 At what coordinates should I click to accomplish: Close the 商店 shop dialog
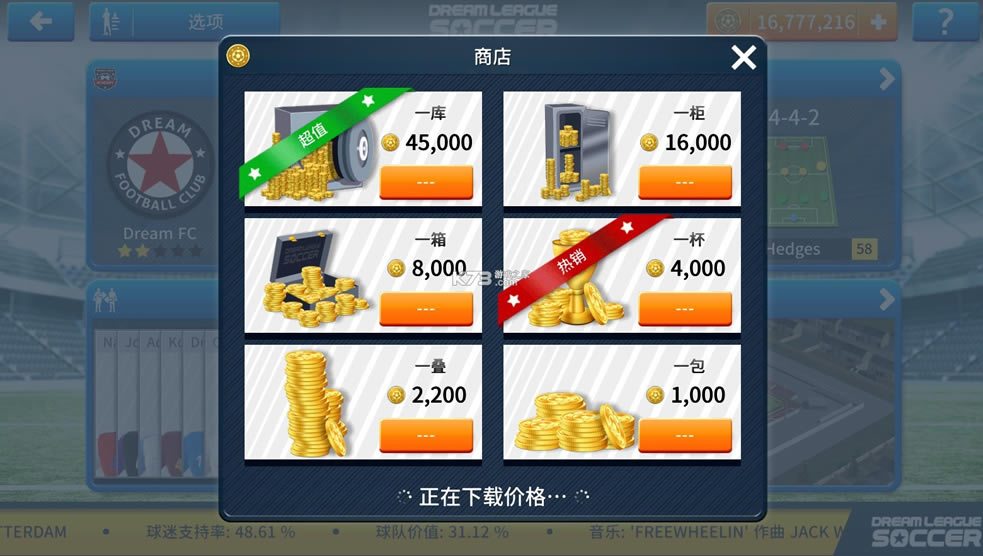pyautogui.click(x=743, y=58)
